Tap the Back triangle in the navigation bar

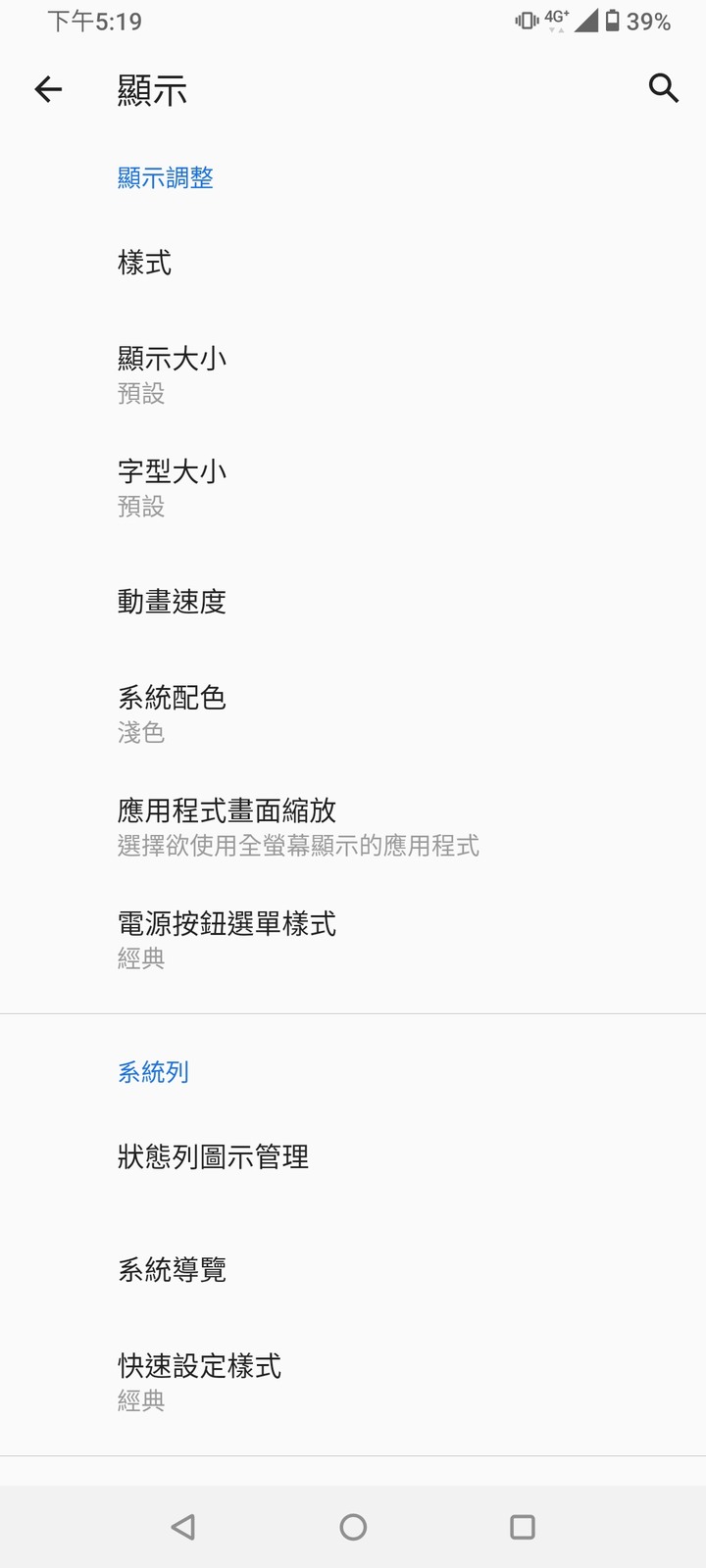click(183, 1526)
